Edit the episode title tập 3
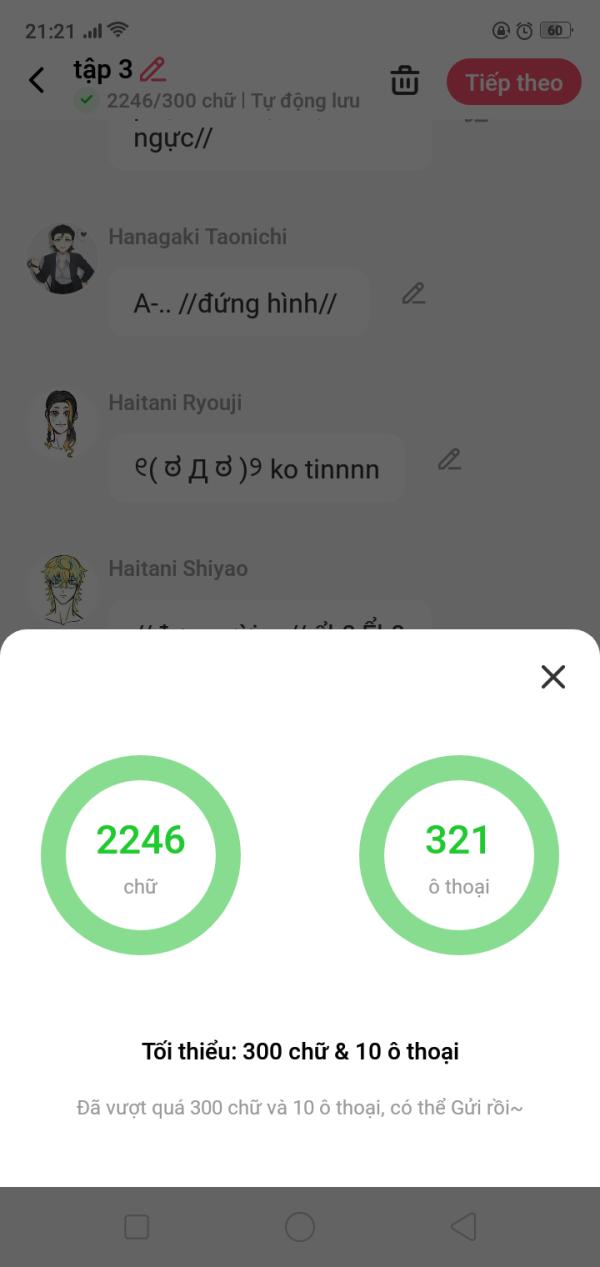The width and height of the screenshot is (600, 1267). (153, 69)
